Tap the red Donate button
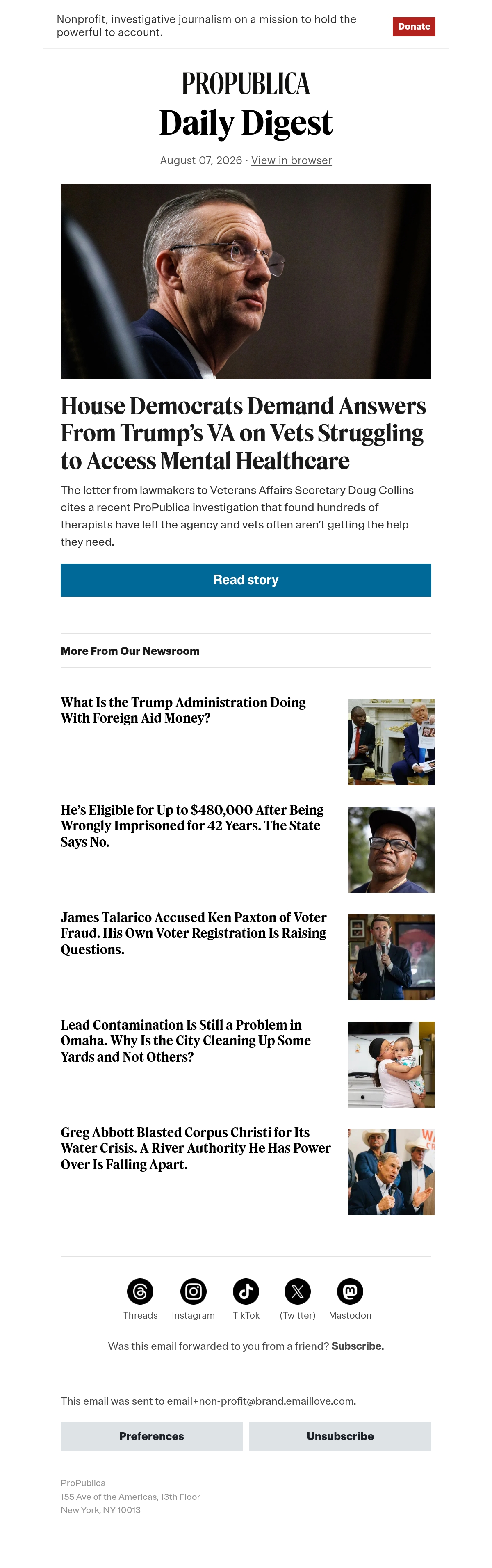492x1568 pixels. [414, 26]
